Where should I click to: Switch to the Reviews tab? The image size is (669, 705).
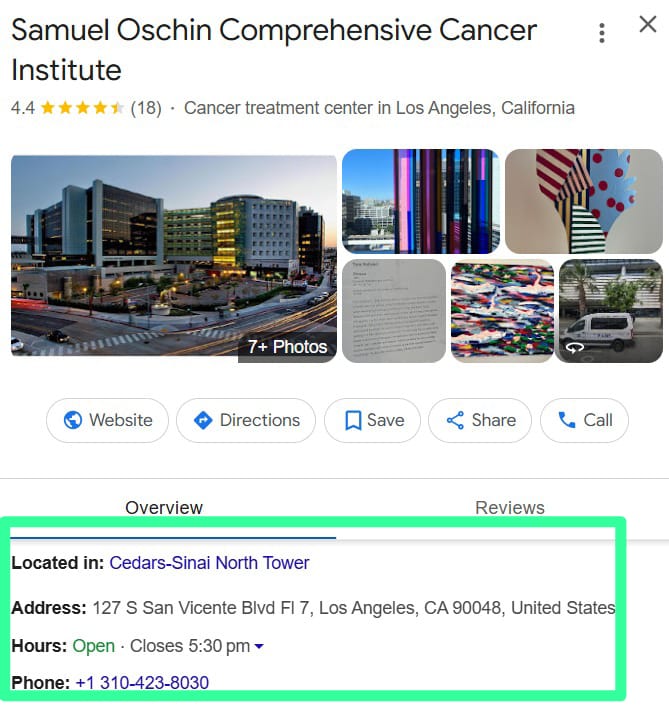pos(509,508)
